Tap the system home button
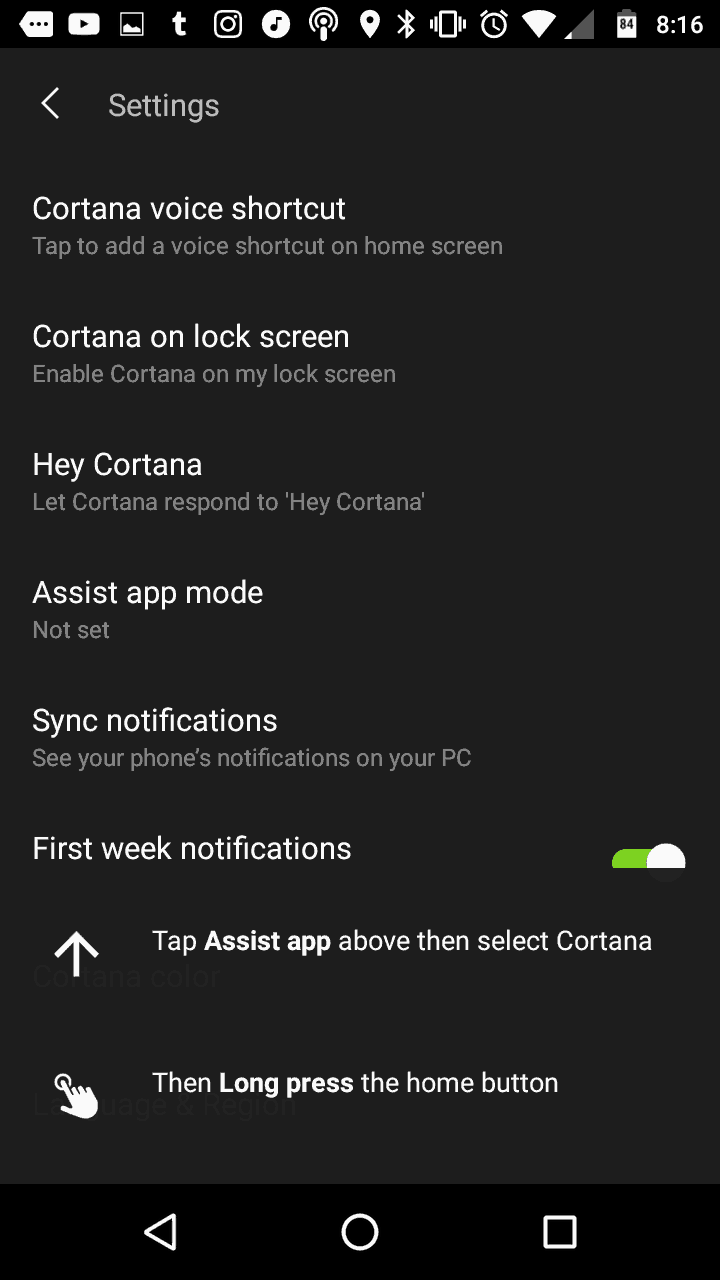720x1280 pixels. [360, 1232]
